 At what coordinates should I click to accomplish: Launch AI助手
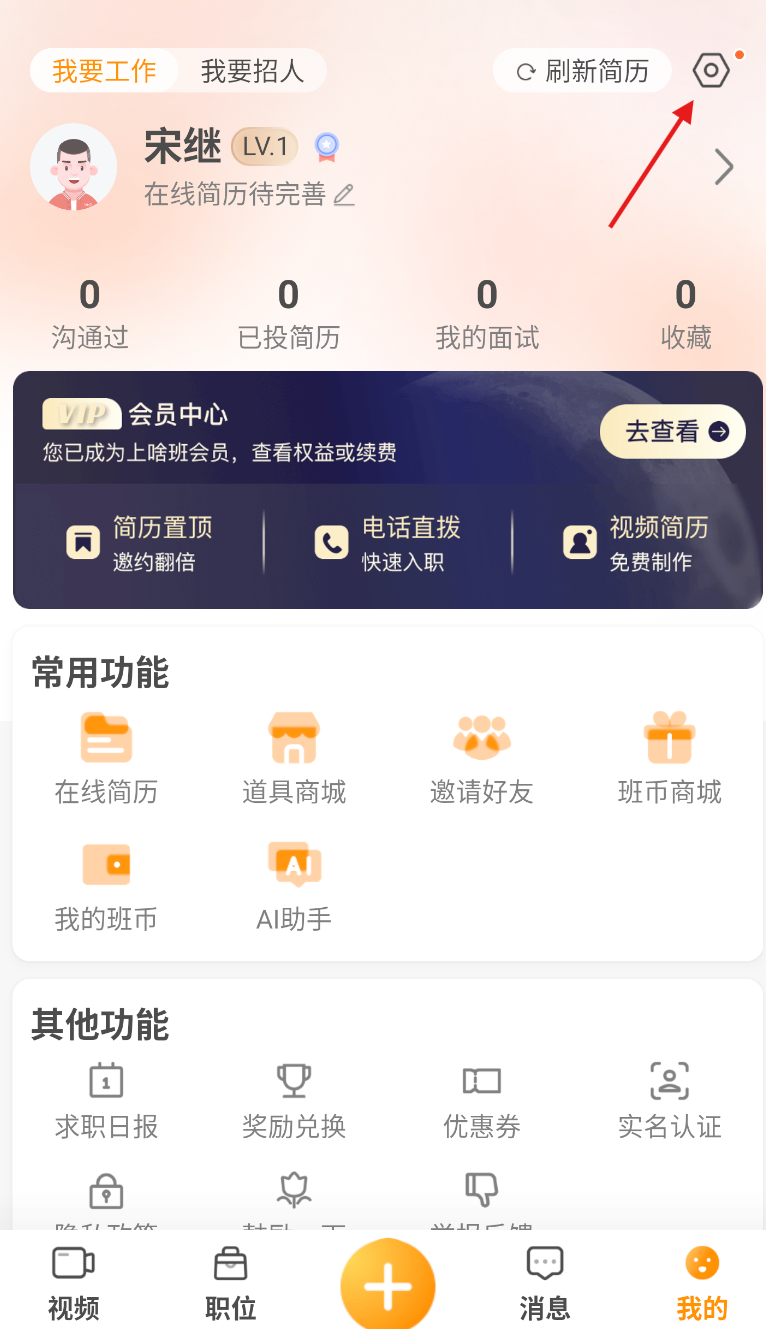tap(294, 886)
